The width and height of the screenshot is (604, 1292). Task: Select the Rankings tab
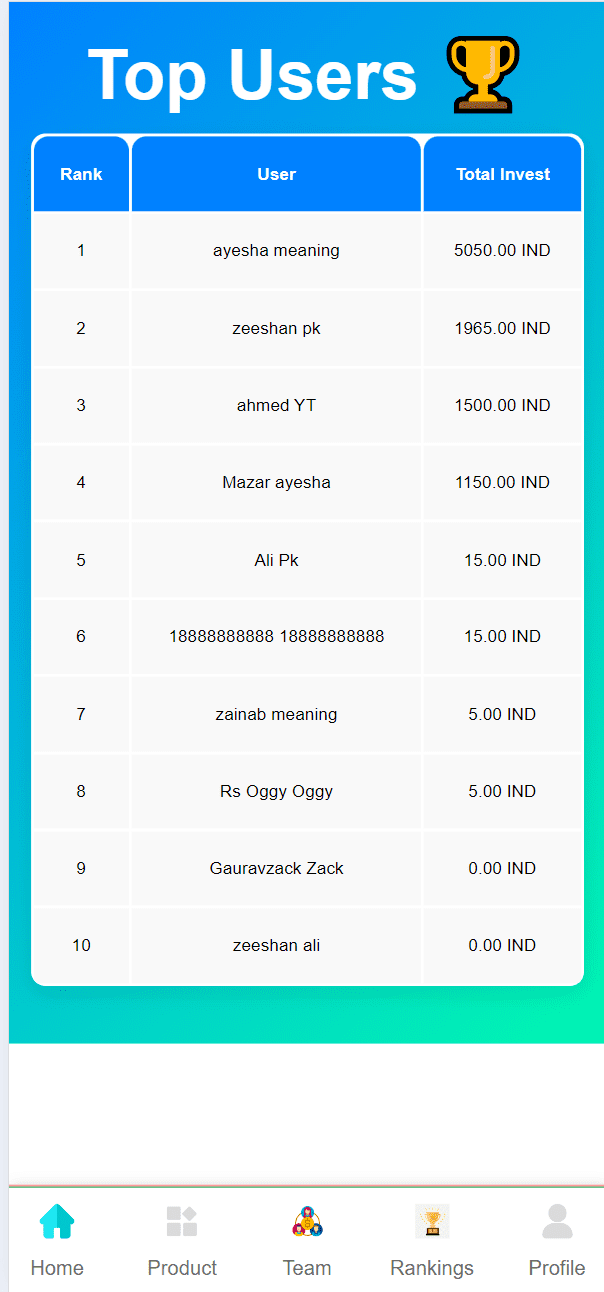[x=432, y=1240]
